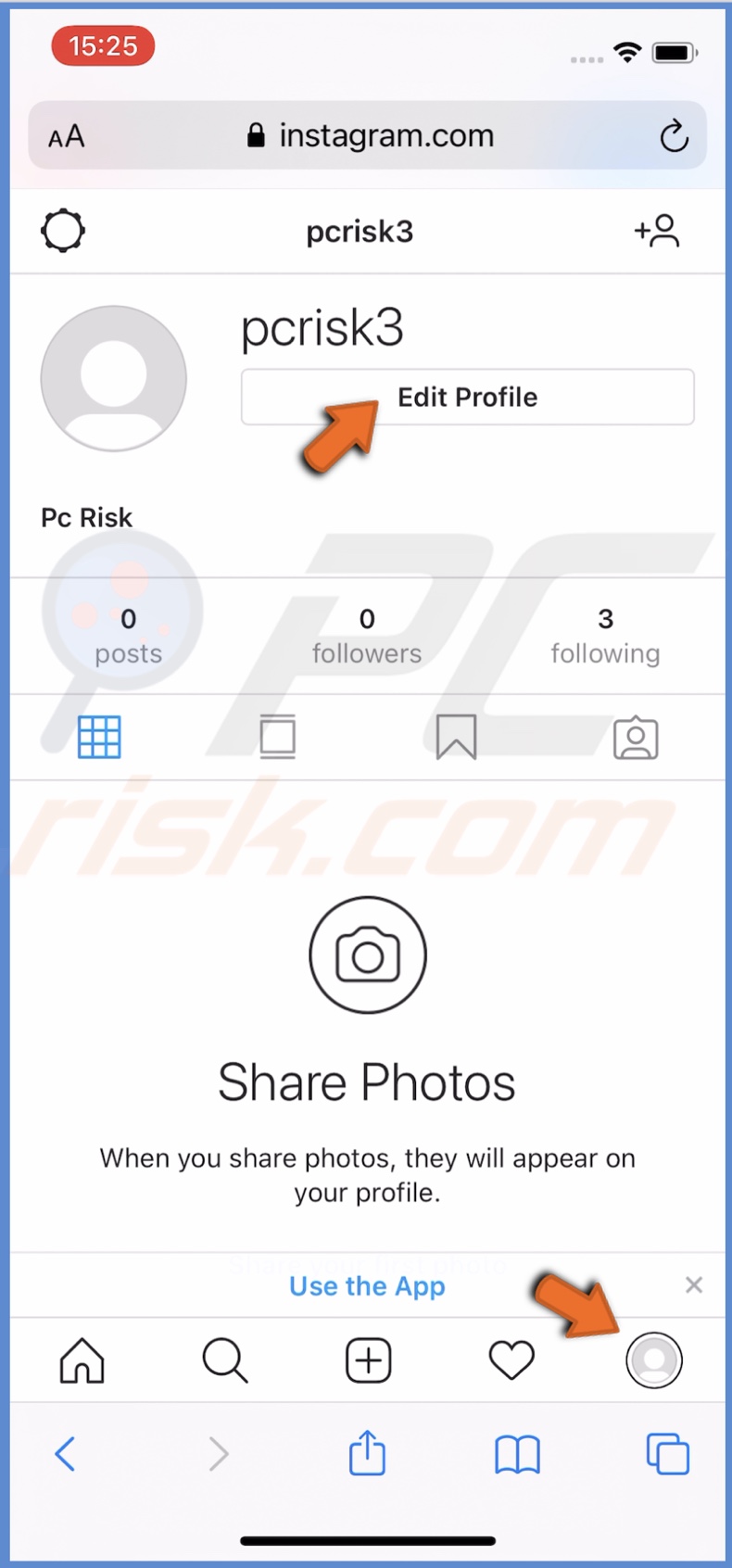
Task: Click the new post plus icon
Action: click(x=367, y=1360)
